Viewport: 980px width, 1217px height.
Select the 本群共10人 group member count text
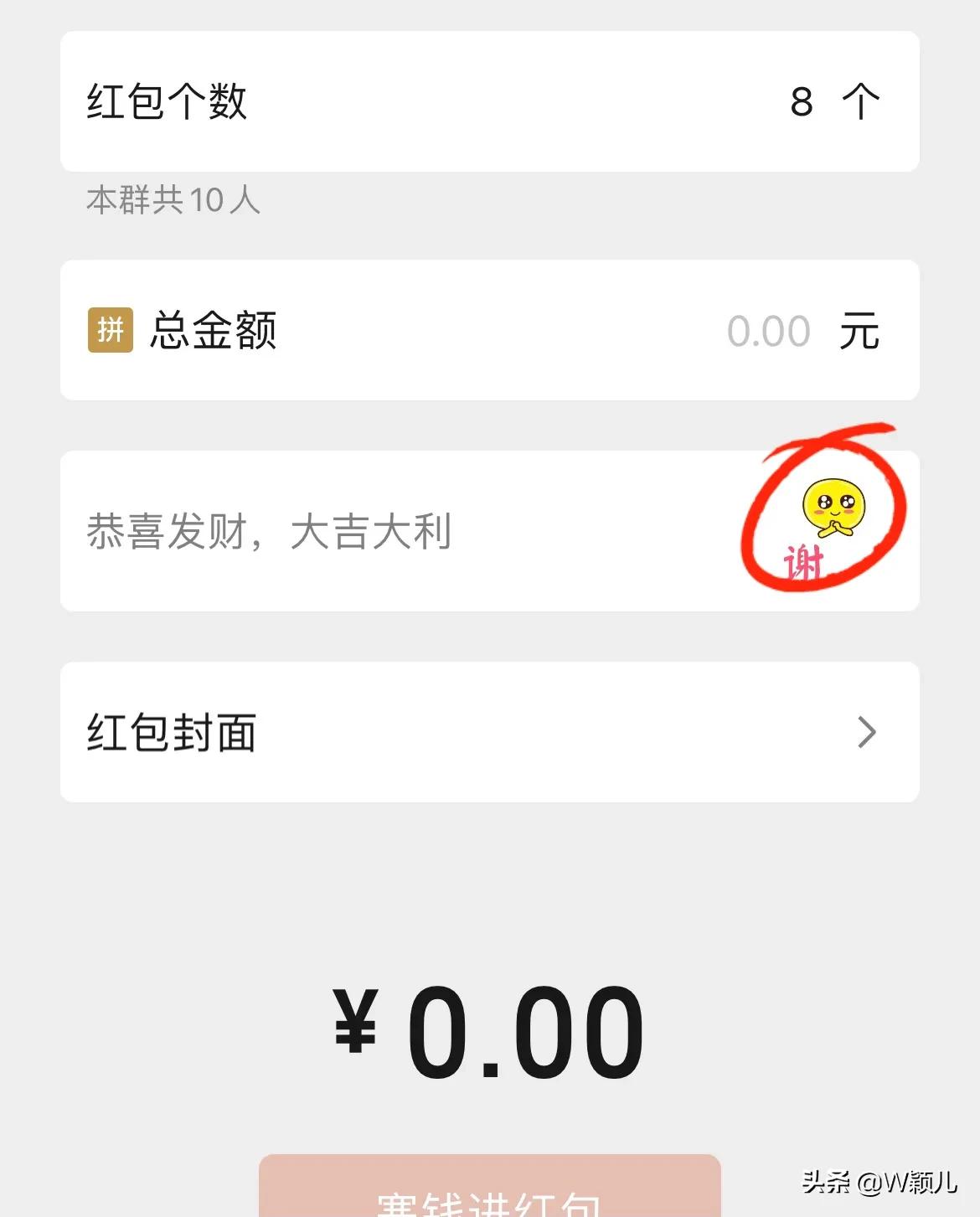(172, 201)
